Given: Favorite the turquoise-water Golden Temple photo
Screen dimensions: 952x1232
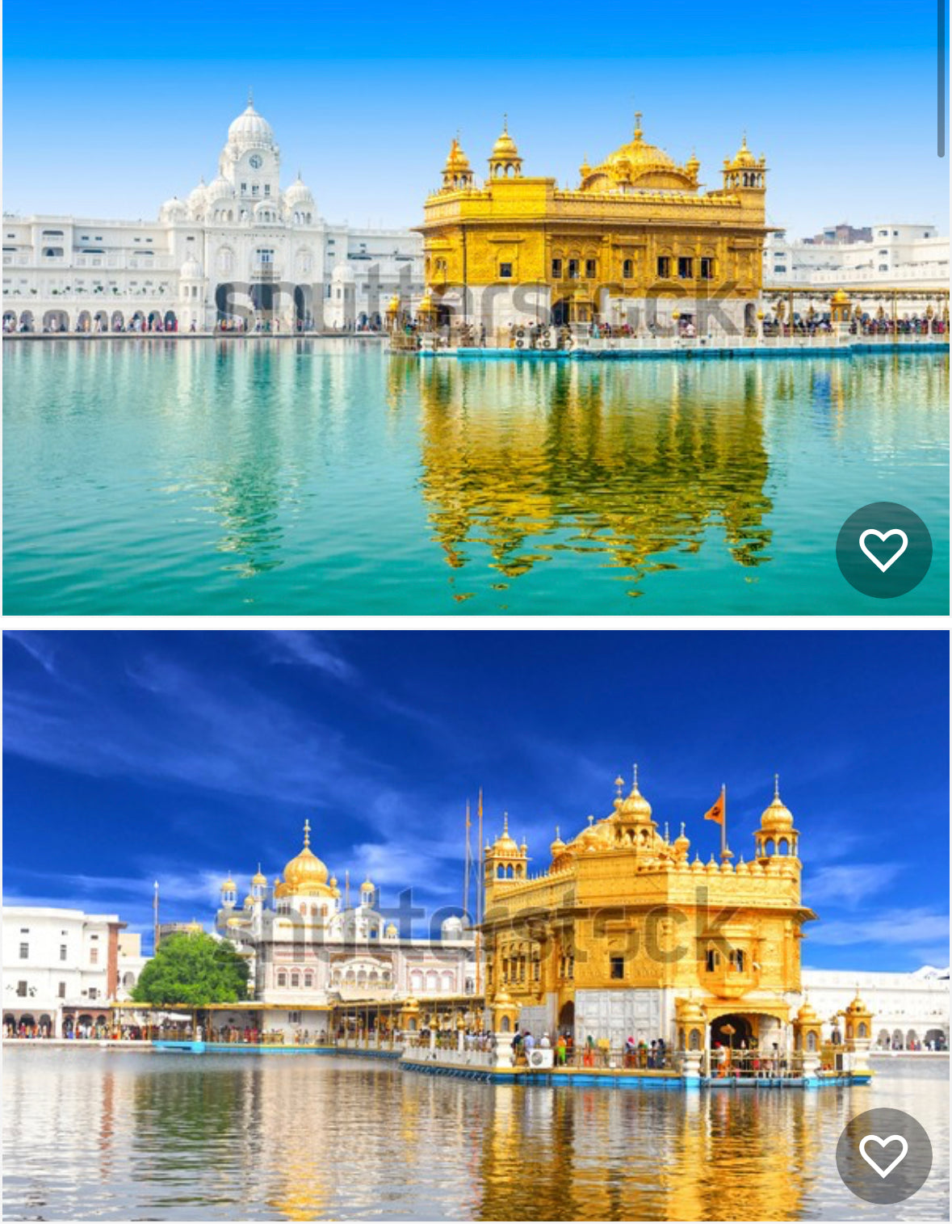Looking at the screenshot, I should (883, 550).
